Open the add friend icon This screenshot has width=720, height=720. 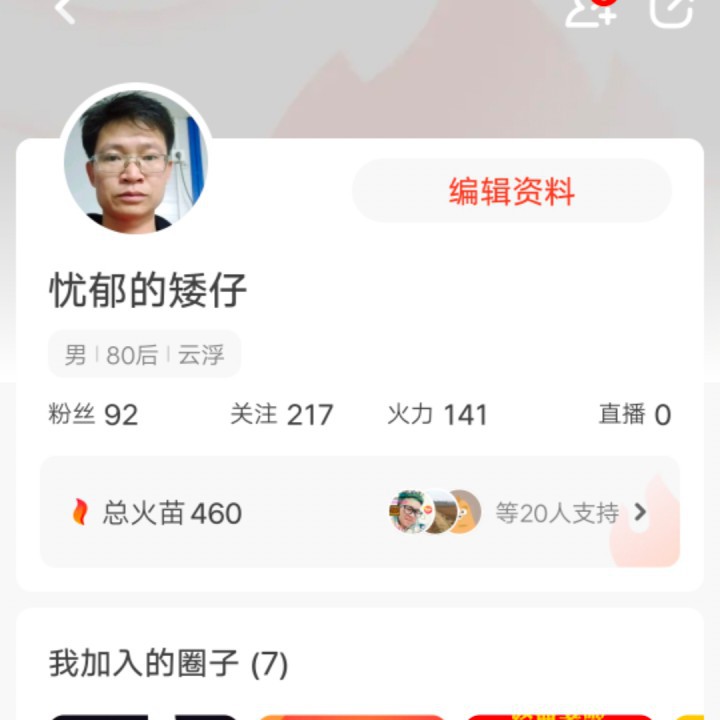coord(590,11)
